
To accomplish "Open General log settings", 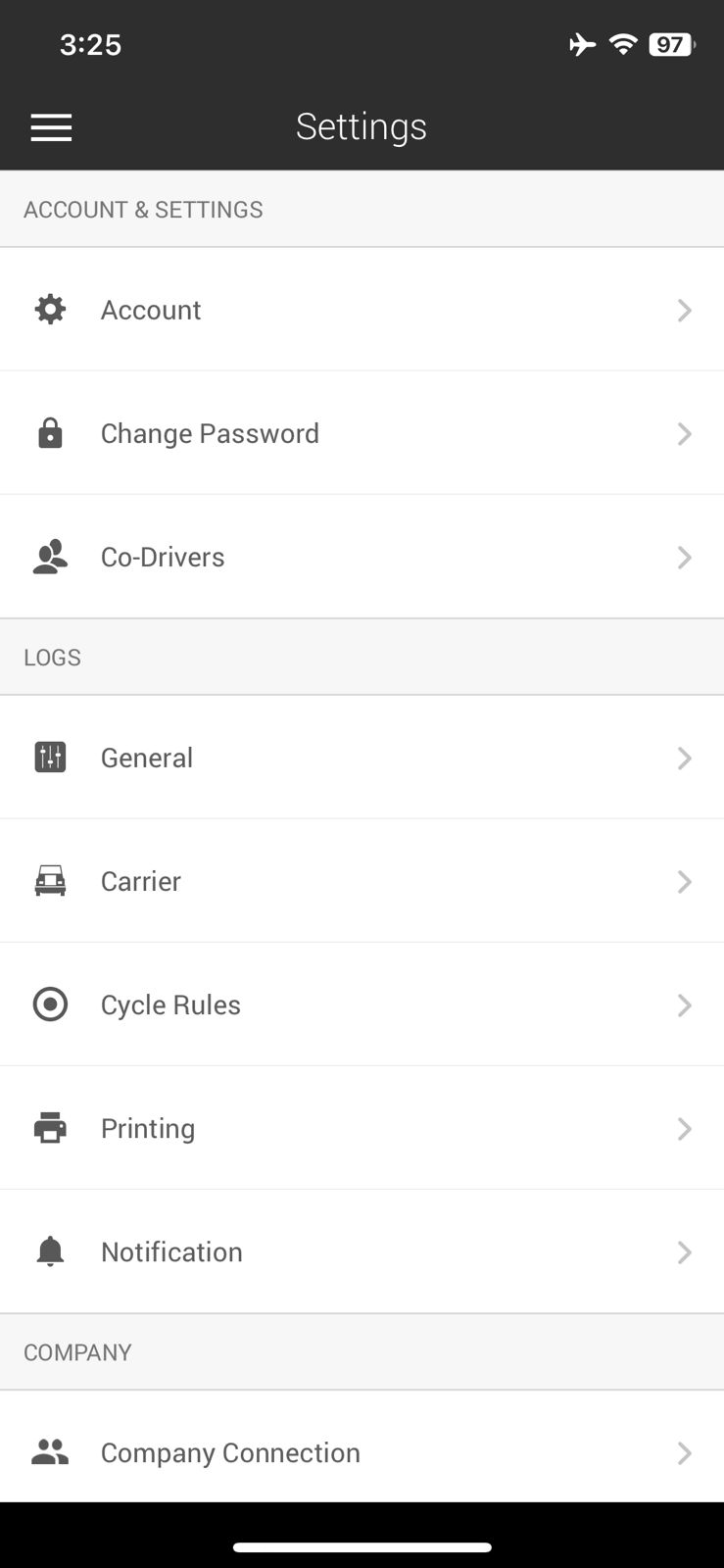I will click(x=362, y=758).
